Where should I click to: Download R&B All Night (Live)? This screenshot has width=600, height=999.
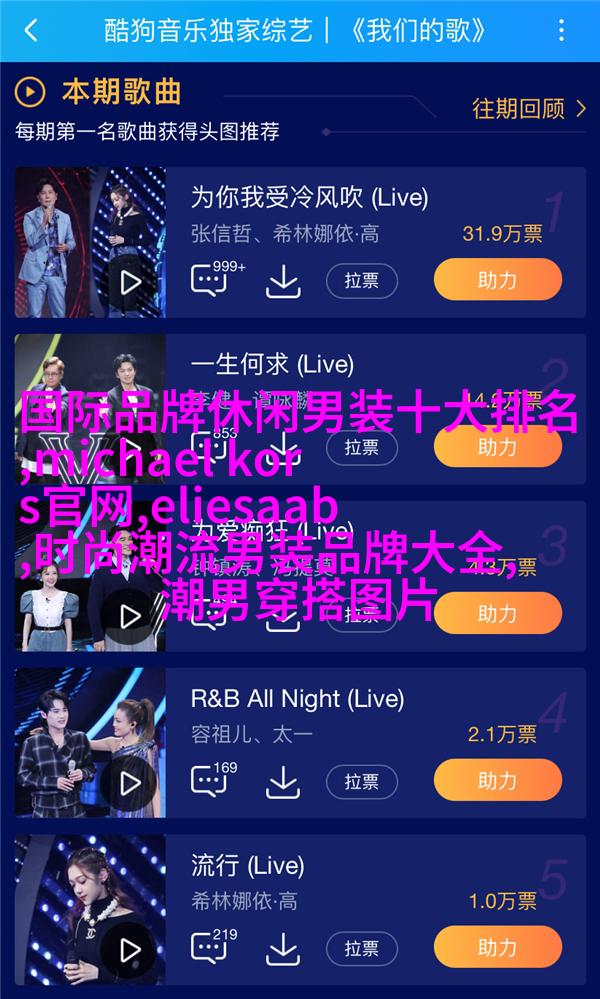point(283,781)
